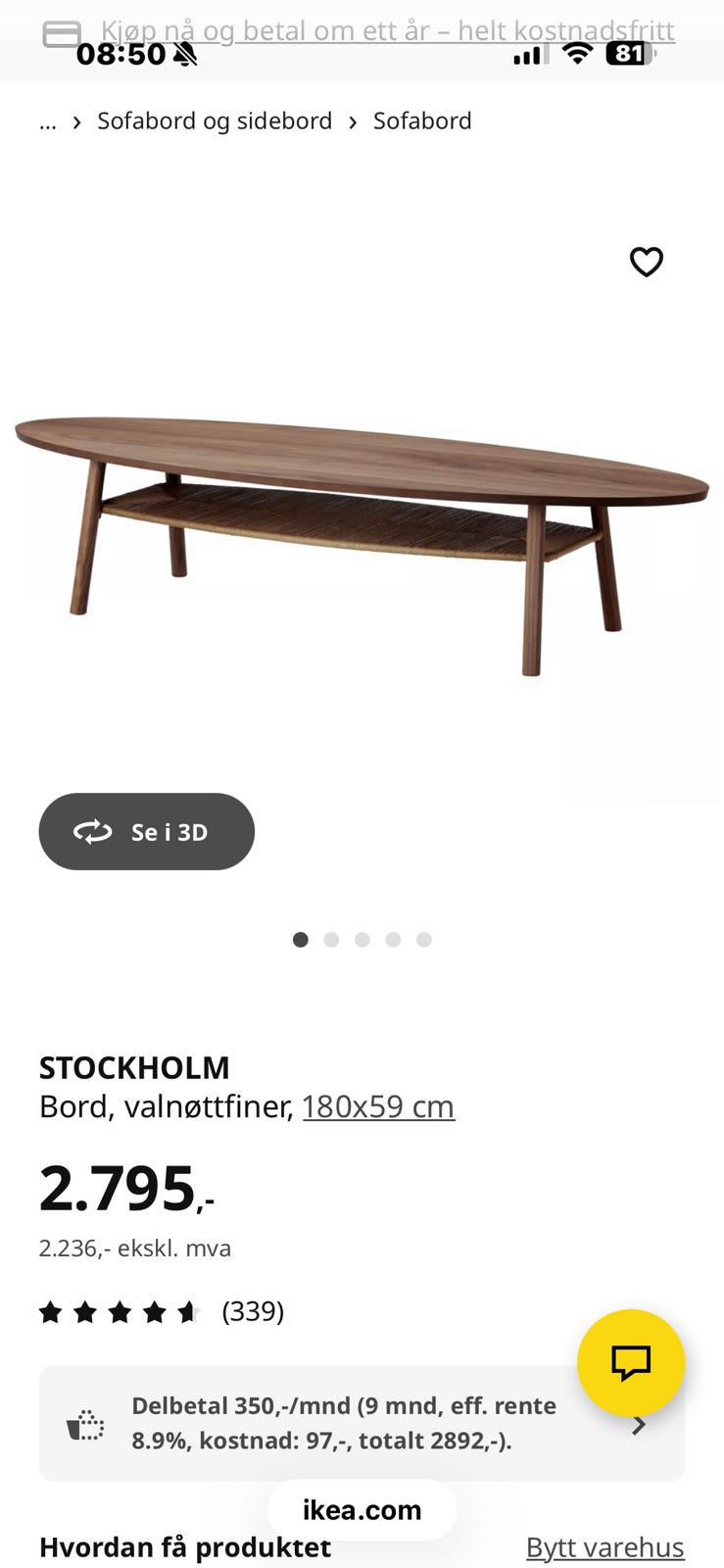
Task: Tap the ikea.com address pill
Action: (362, 1510)
